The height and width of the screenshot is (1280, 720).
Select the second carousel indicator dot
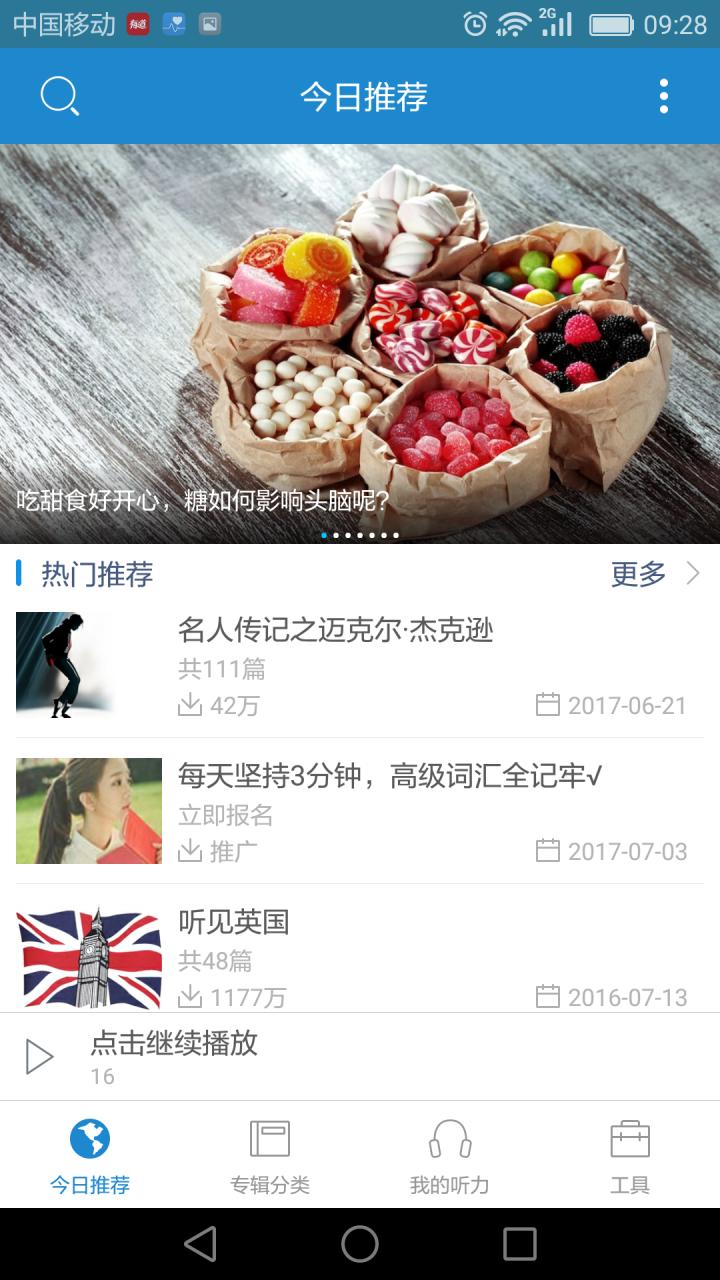[338, 536]
